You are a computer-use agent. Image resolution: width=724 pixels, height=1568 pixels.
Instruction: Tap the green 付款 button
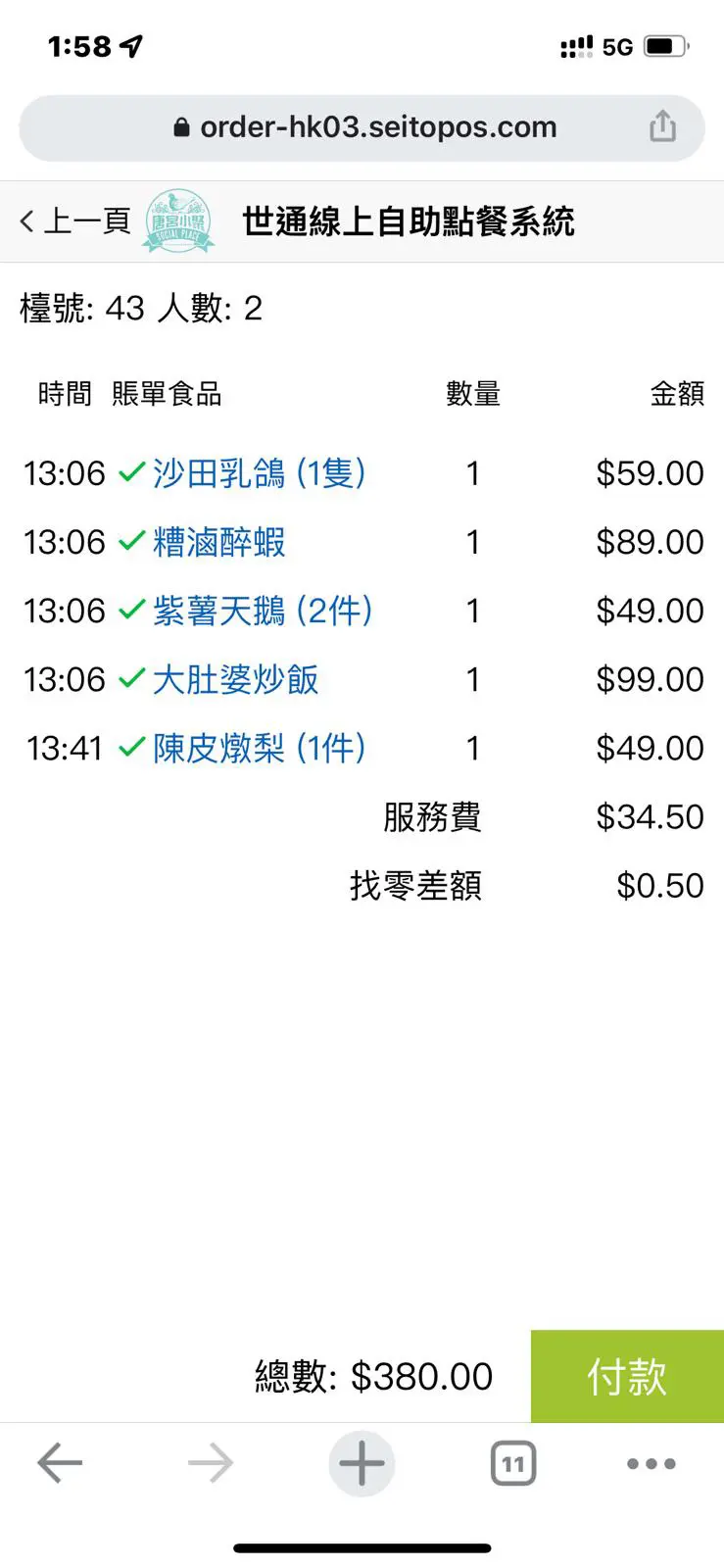[627, 1376]
